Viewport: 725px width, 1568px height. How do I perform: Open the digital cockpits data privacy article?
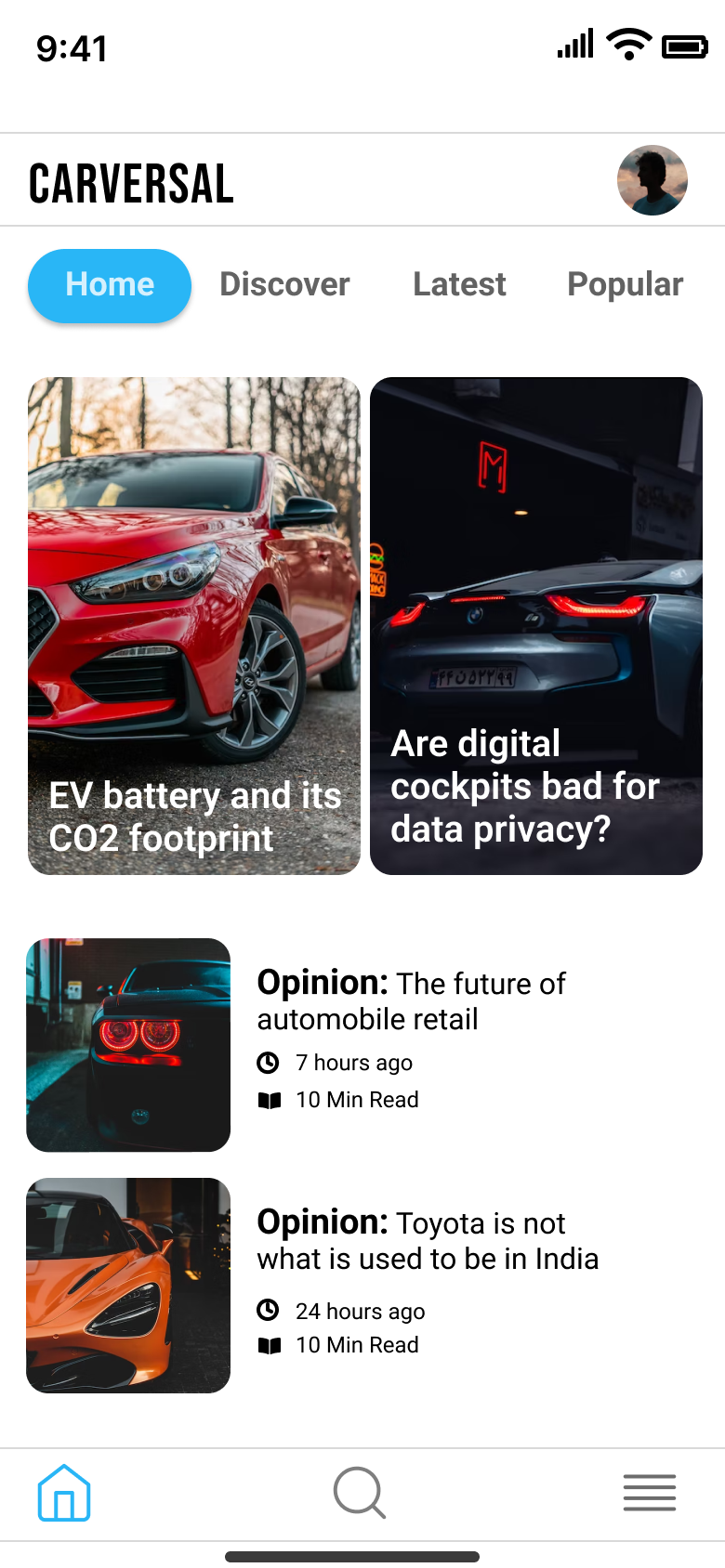pyautogui.click(x=535, y=626)
